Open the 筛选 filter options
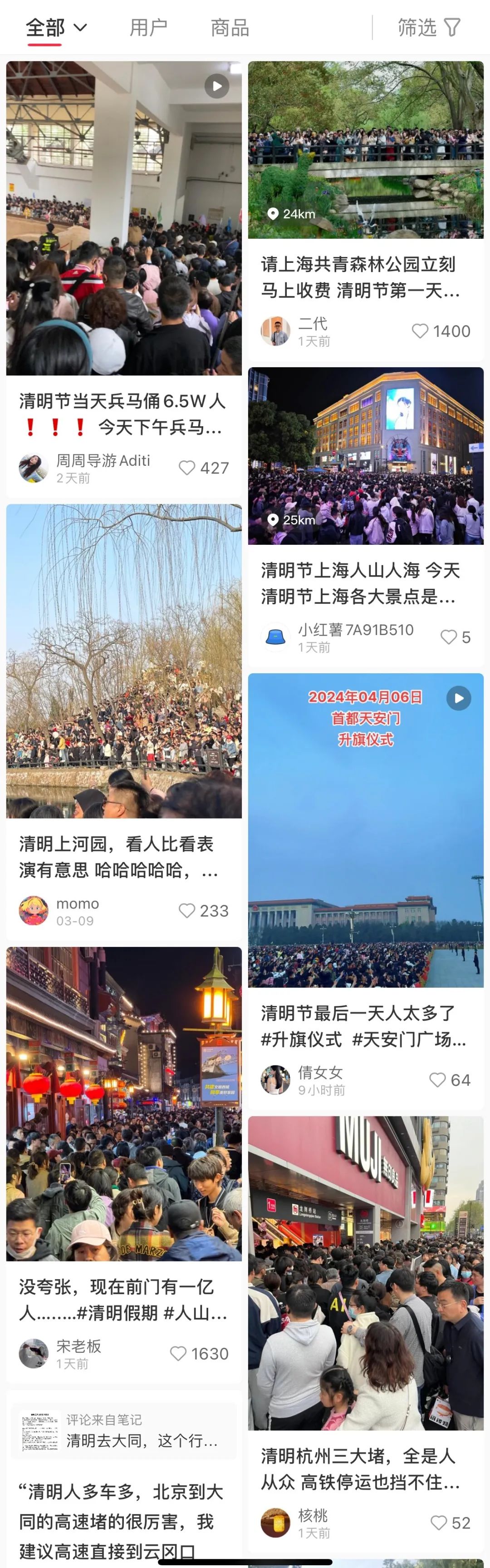The width and height of the screenshot is (490, 1568). (428, 27)
